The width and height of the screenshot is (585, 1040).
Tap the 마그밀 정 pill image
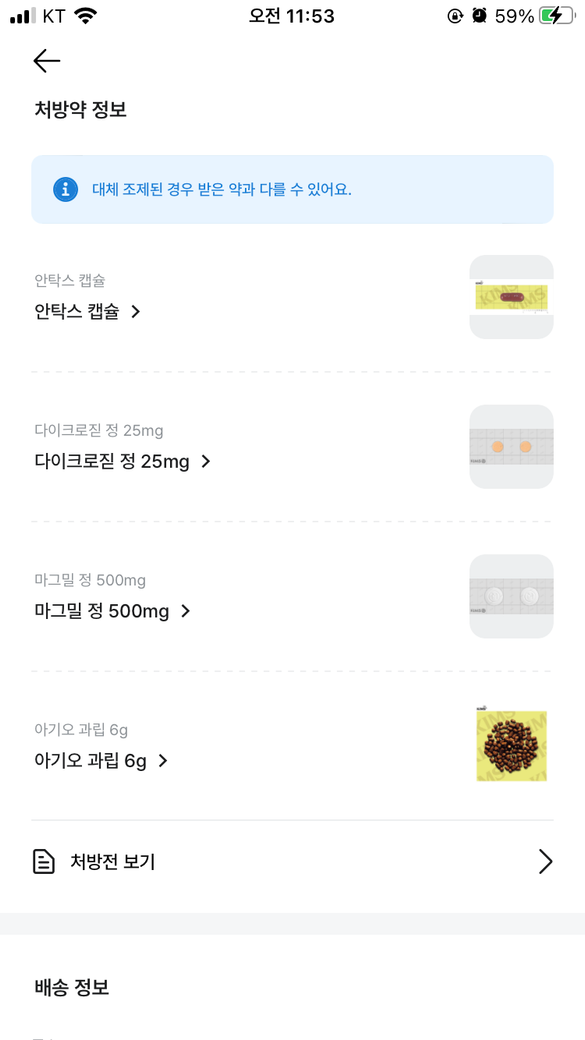[x=511, y=596]
